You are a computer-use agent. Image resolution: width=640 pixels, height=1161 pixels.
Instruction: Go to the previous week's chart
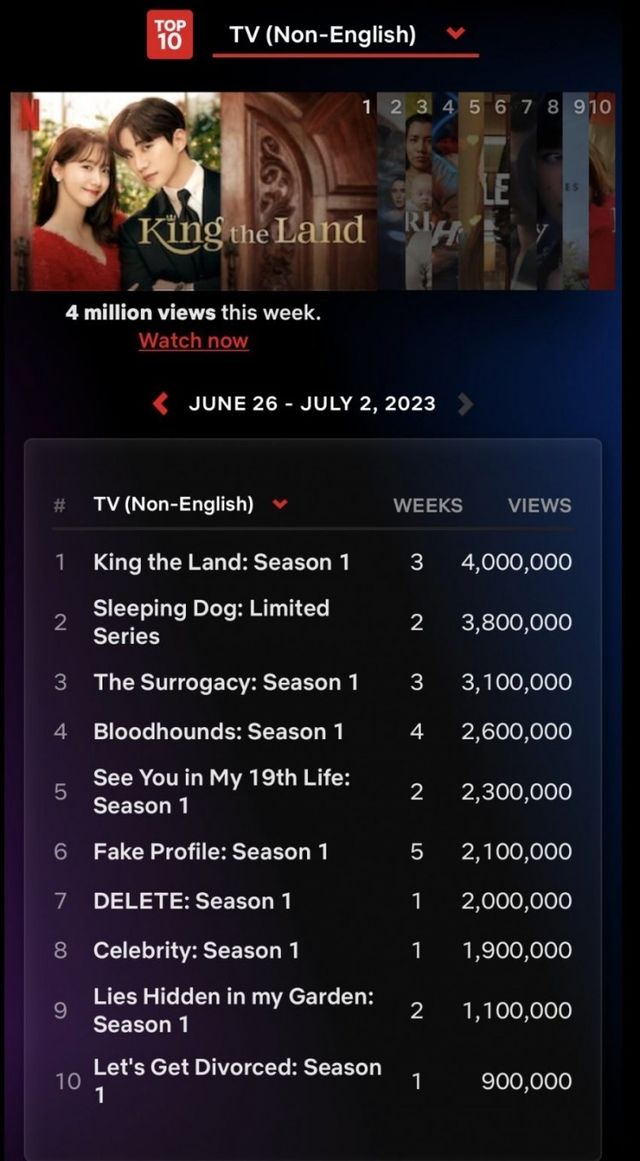(x=161, y=404)
